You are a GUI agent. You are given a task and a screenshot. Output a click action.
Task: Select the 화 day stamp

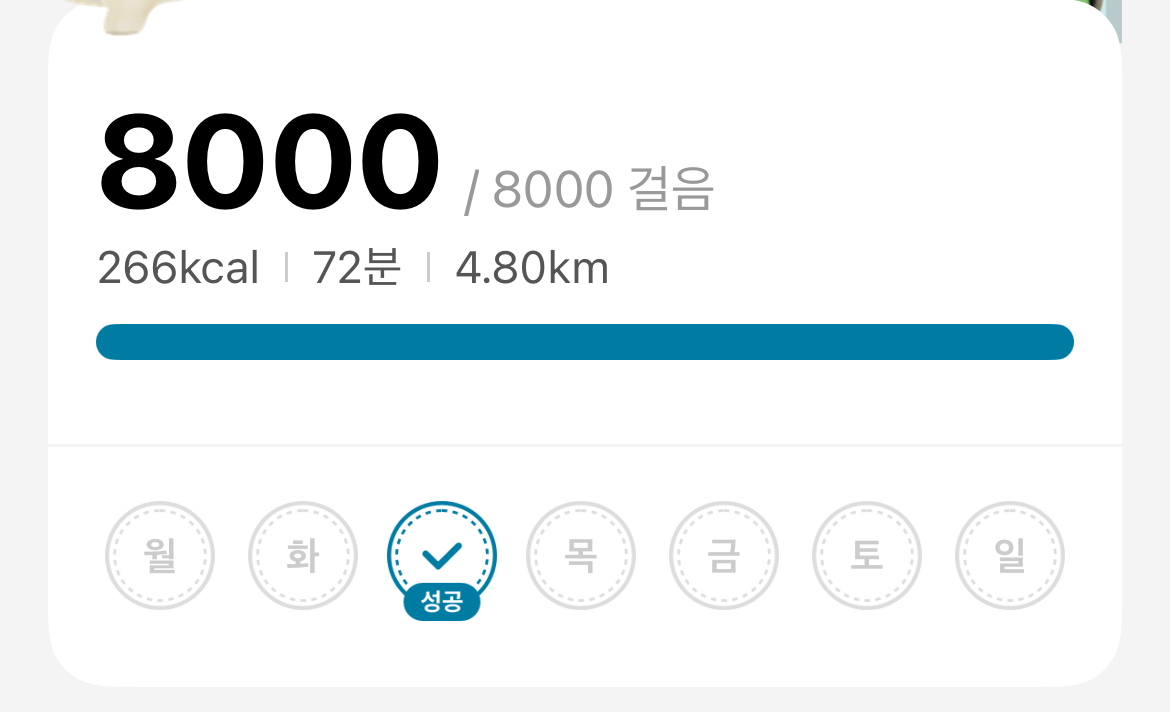(x=302, y=556)
